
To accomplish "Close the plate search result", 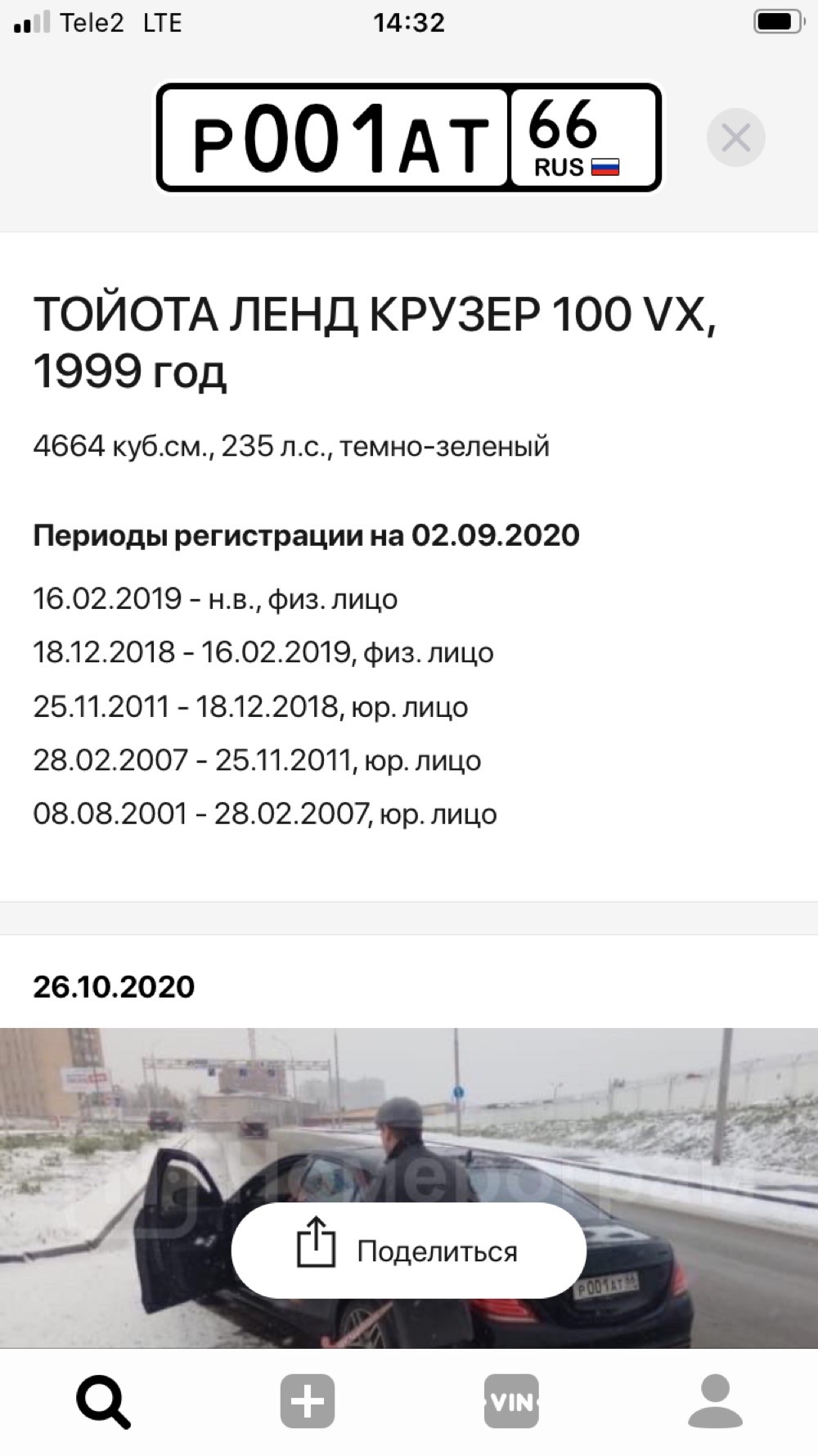I will point(735,137).
